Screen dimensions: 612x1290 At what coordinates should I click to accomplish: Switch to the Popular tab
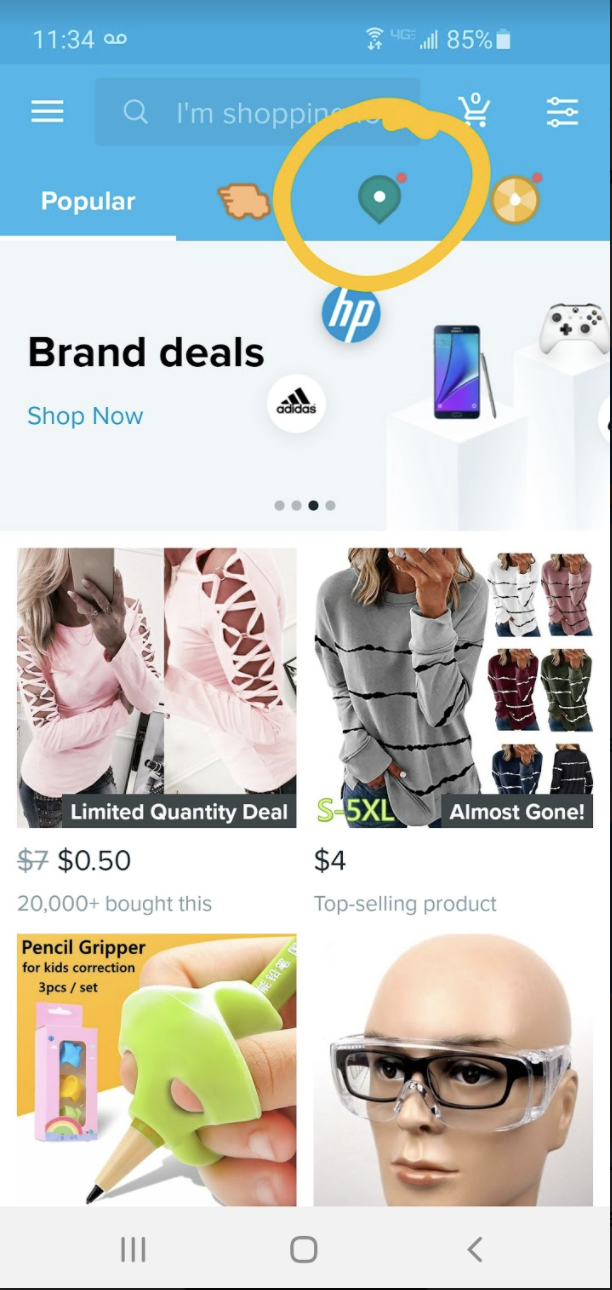pyautogui.click(x=88, y=201)
